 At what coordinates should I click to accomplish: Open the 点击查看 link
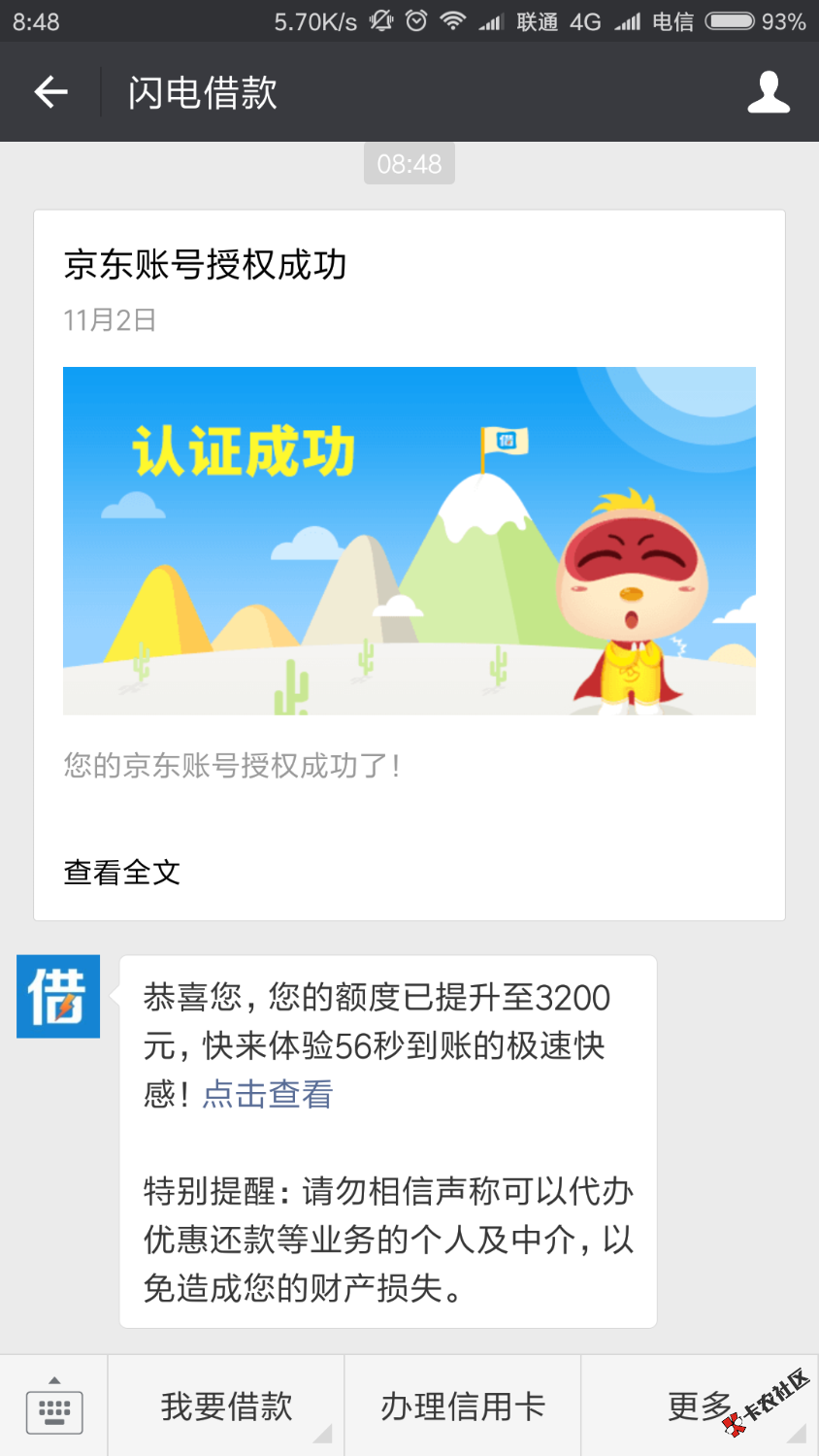[x=268, y=1094]
